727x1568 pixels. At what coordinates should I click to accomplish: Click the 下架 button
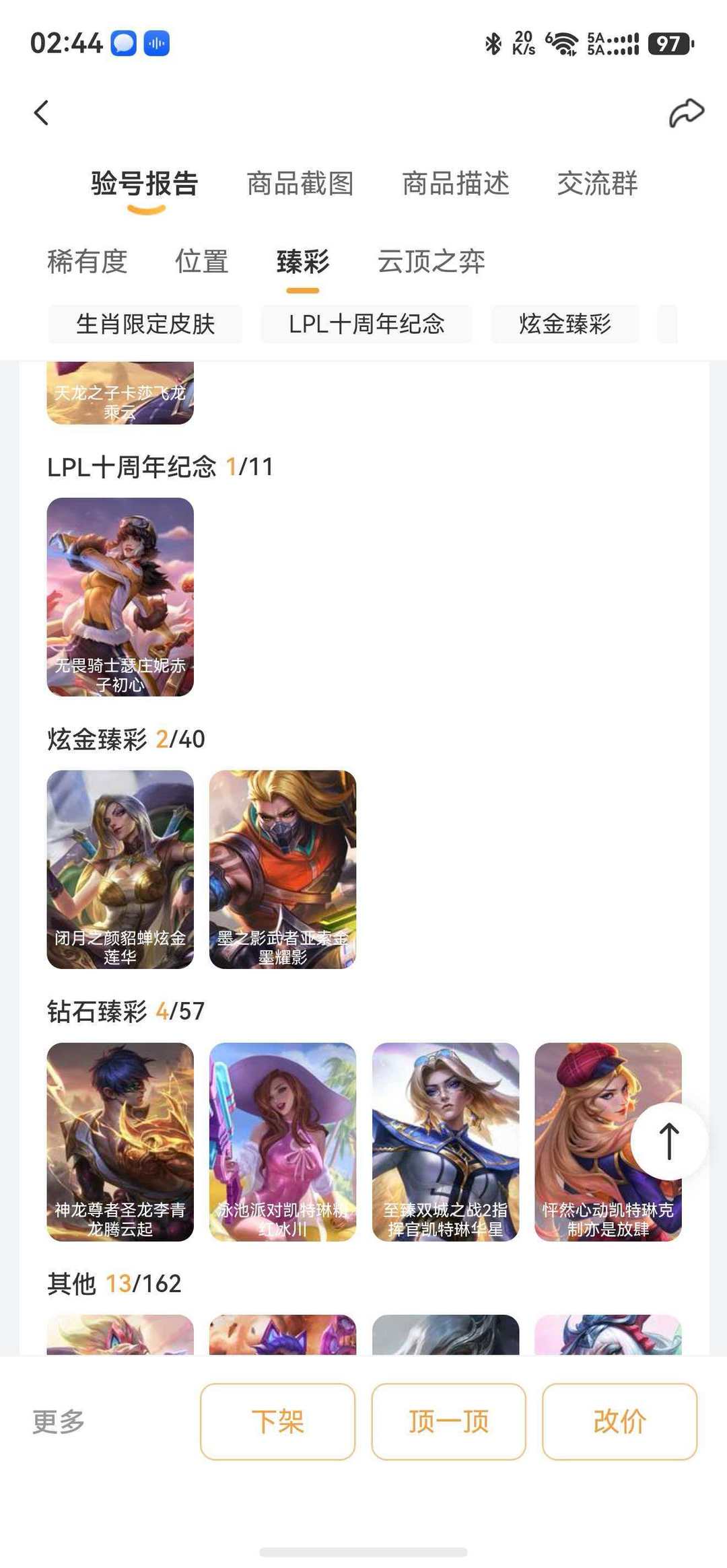click(277, 1421)
